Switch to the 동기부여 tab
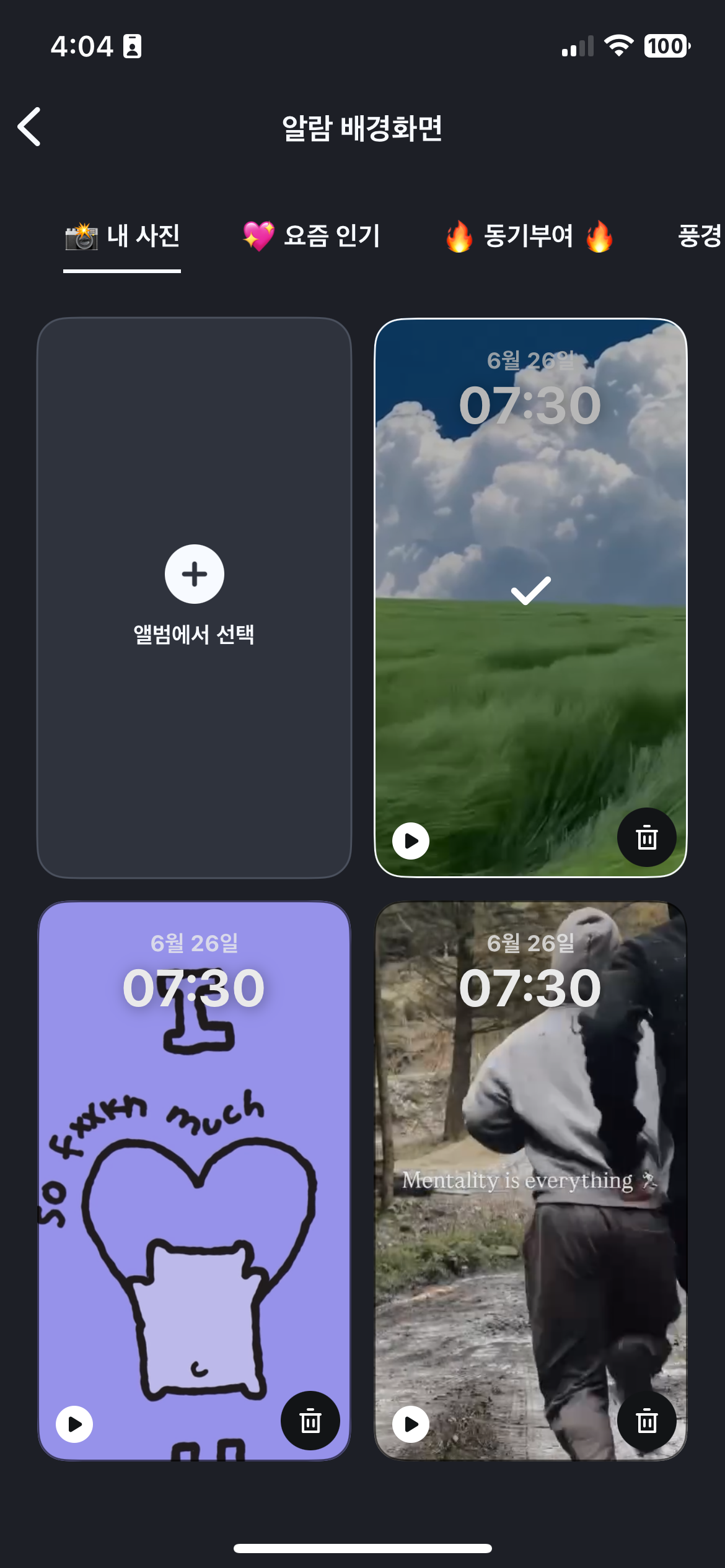This screenshot has height=1568, width=725. click(x=529, y=236)
